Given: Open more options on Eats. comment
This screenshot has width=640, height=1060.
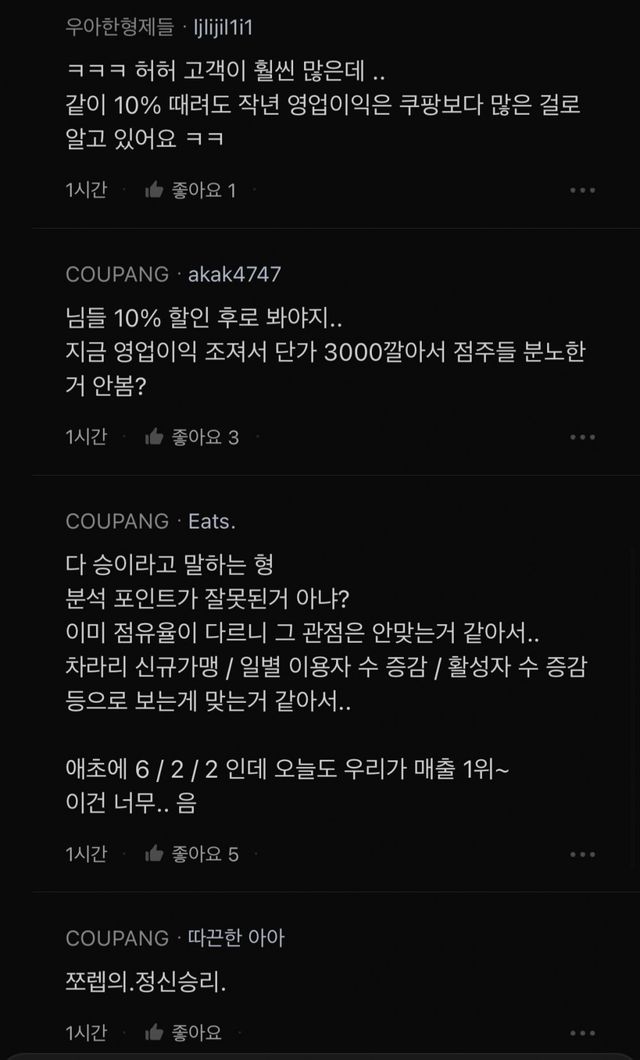Looking at the screenshot, I should [583, 854].
